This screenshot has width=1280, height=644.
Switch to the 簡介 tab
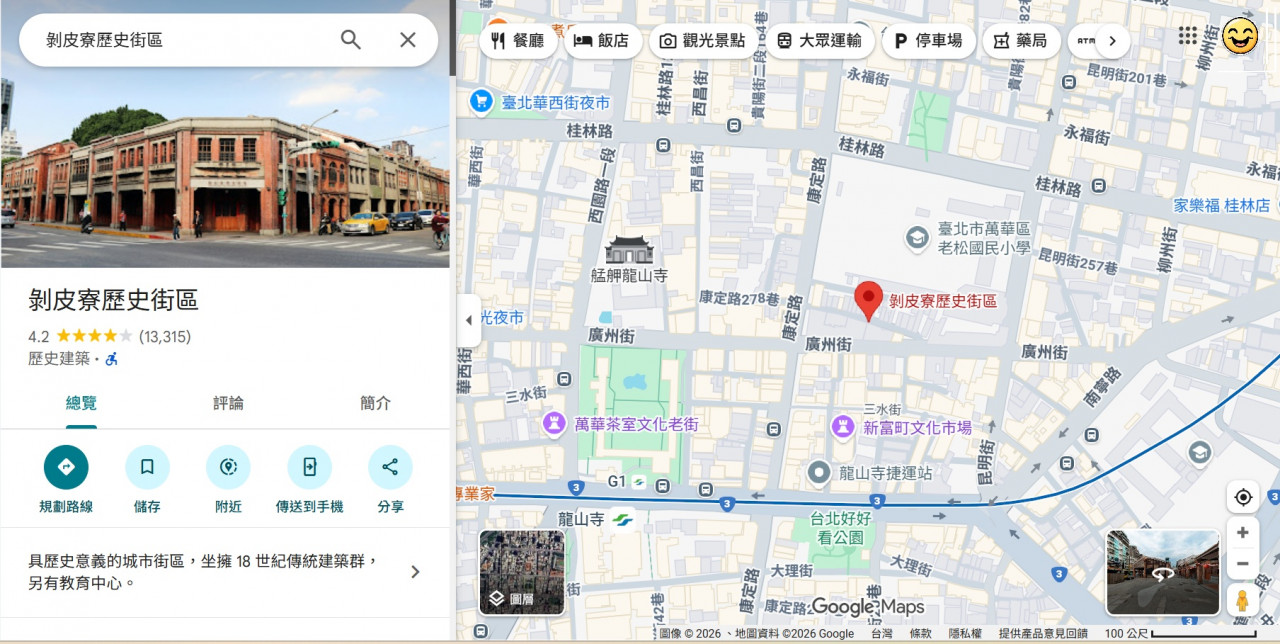tap(375, 403)
